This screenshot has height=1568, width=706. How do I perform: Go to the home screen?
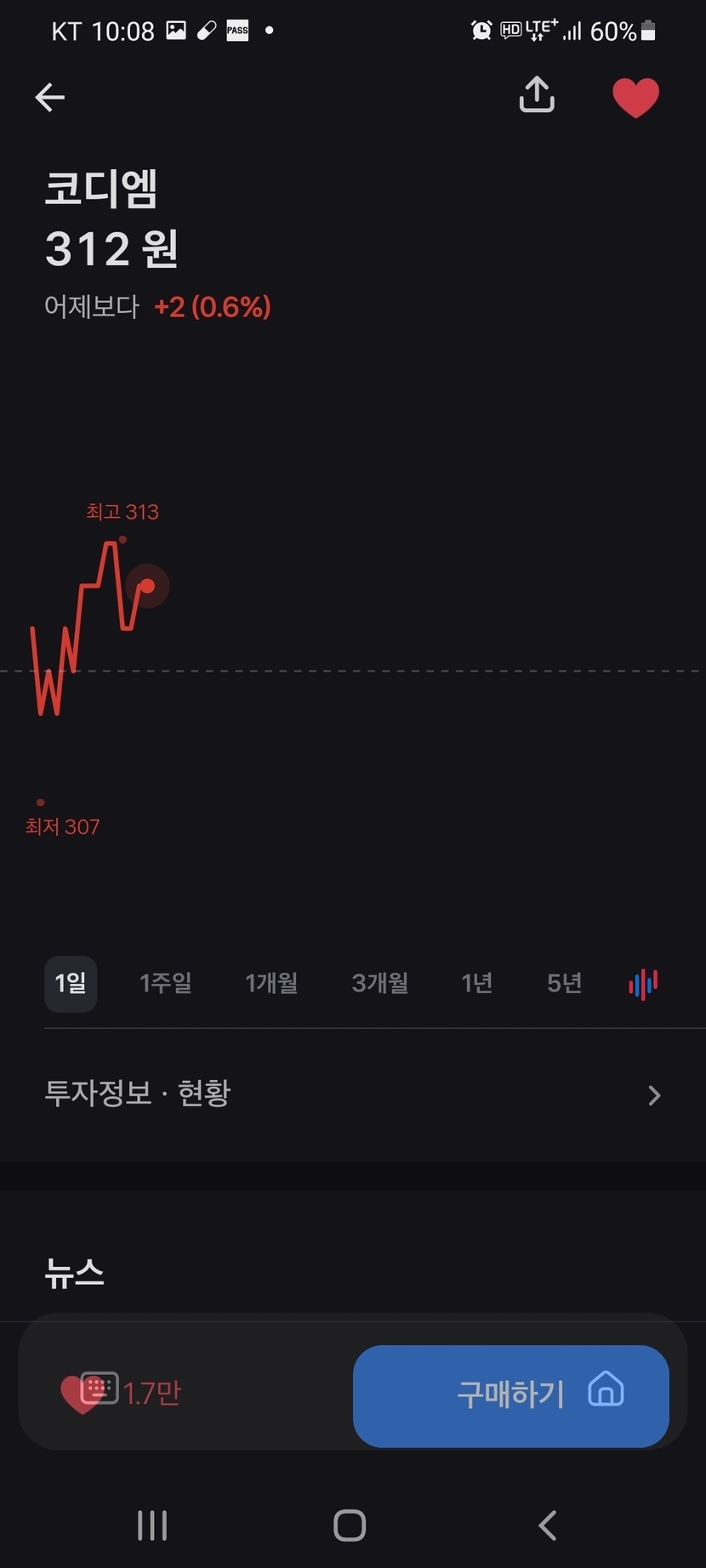pyautogui.click(x=350, y=1525)
